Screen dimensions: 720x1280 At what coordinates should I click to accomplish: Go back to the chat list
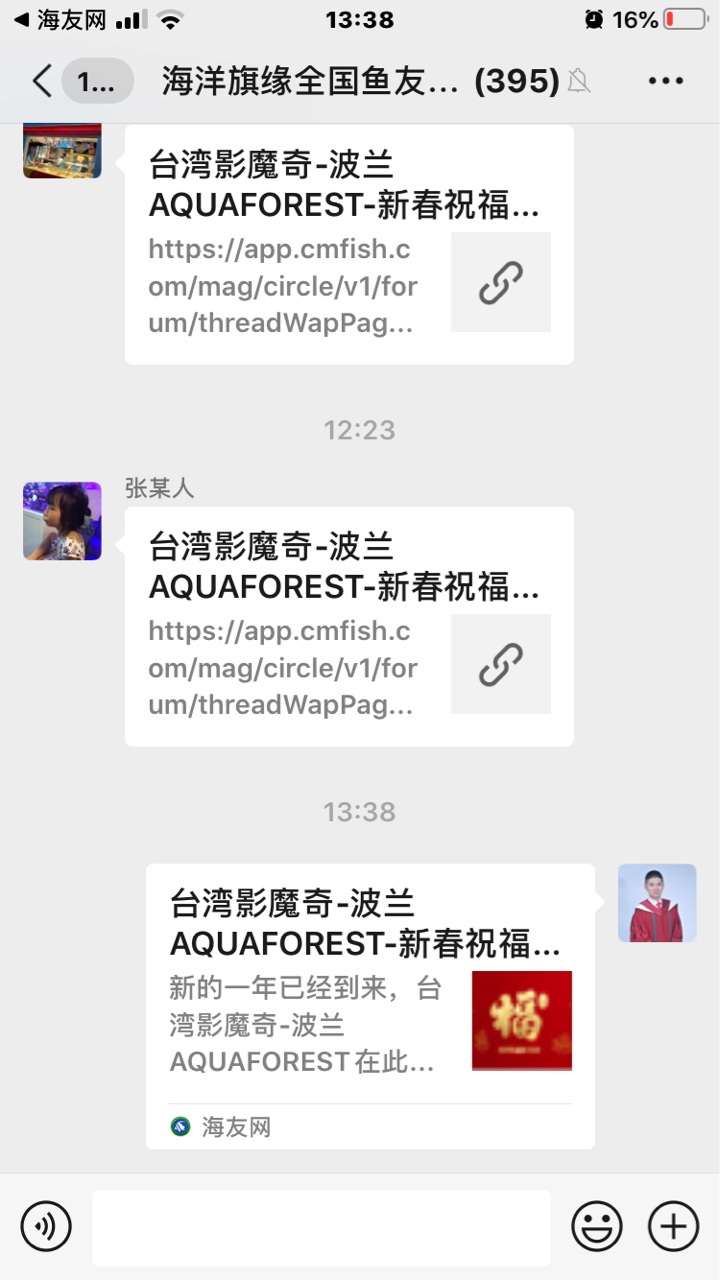pyautogui.click(x=42, y=81)
